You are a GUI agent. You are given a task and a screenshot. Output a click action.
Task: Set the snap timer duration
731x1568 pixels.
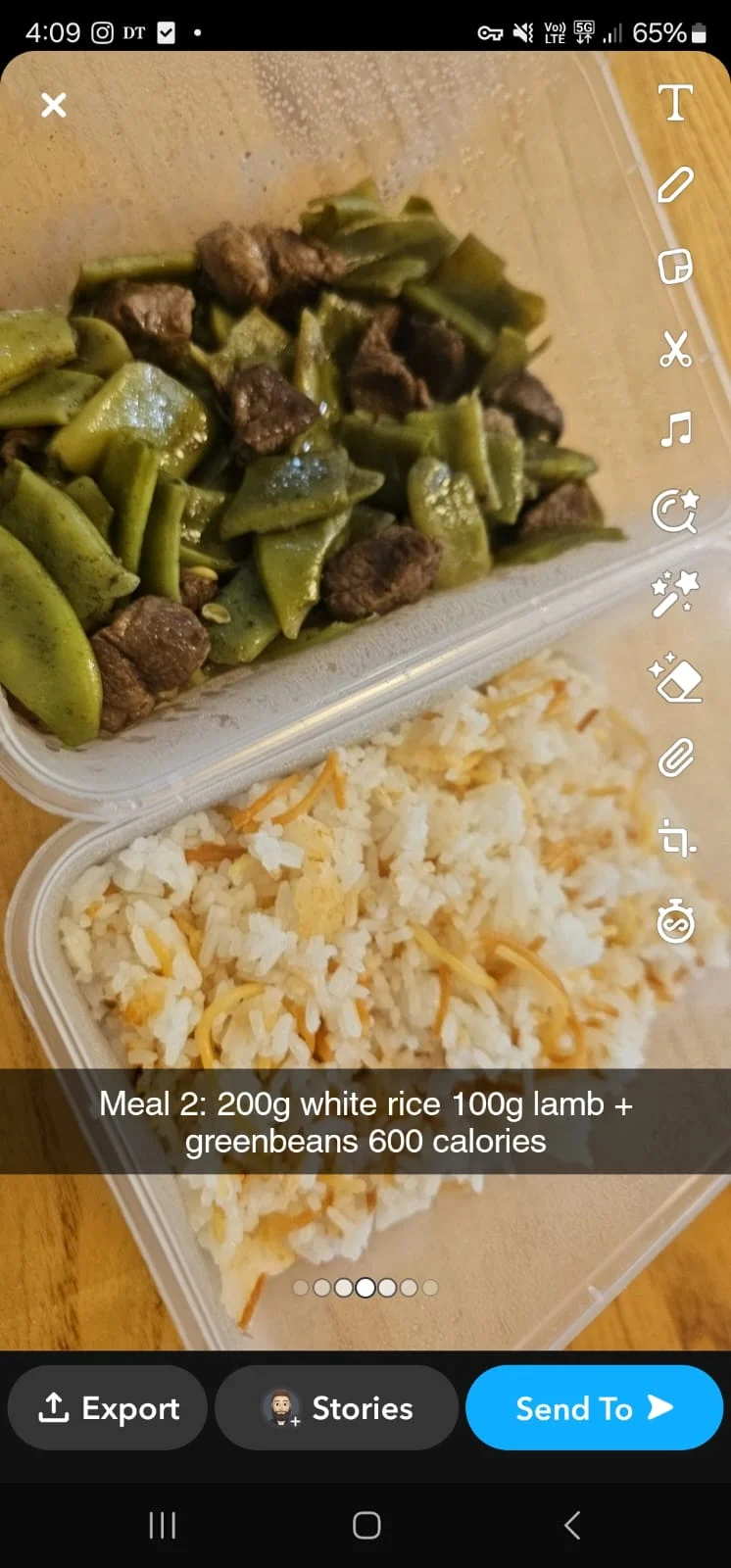point(675,922)
